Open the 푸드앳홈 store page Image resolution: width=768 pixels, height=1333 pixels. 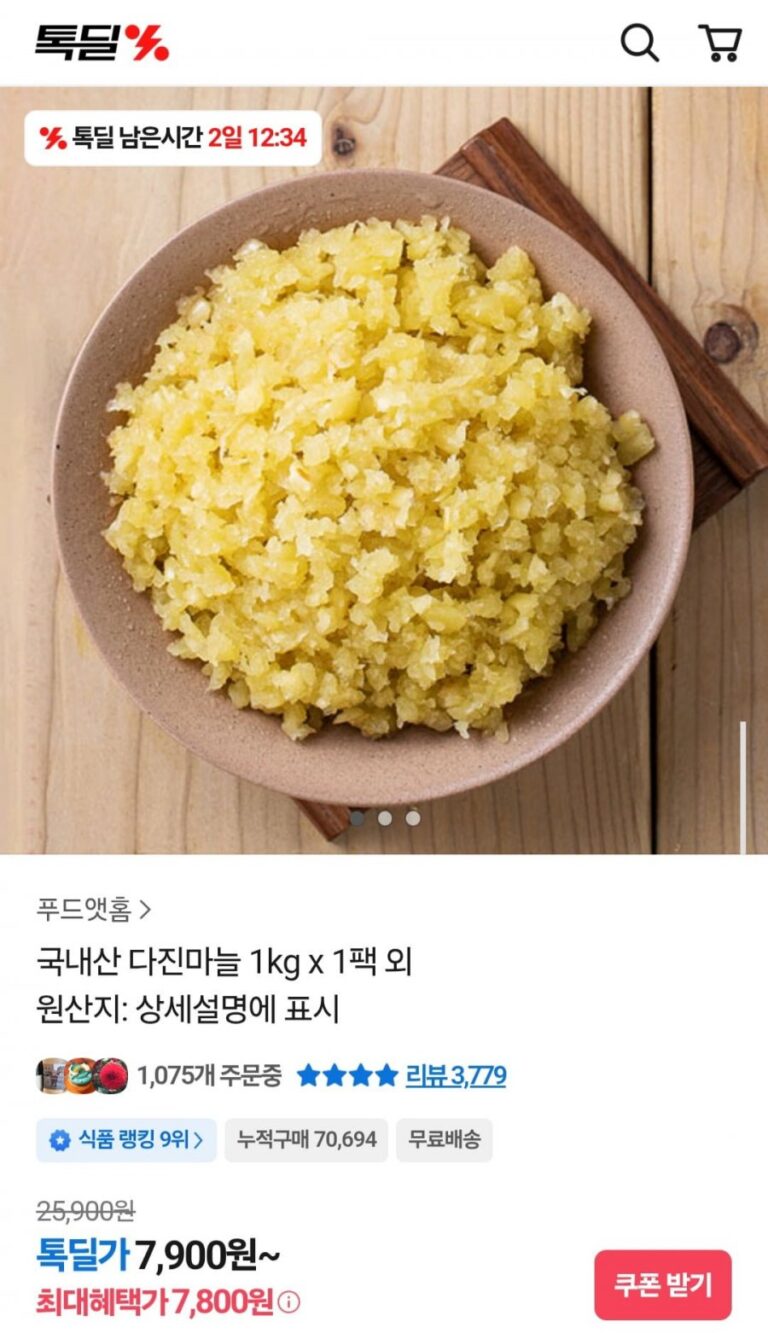coord(94,909)
